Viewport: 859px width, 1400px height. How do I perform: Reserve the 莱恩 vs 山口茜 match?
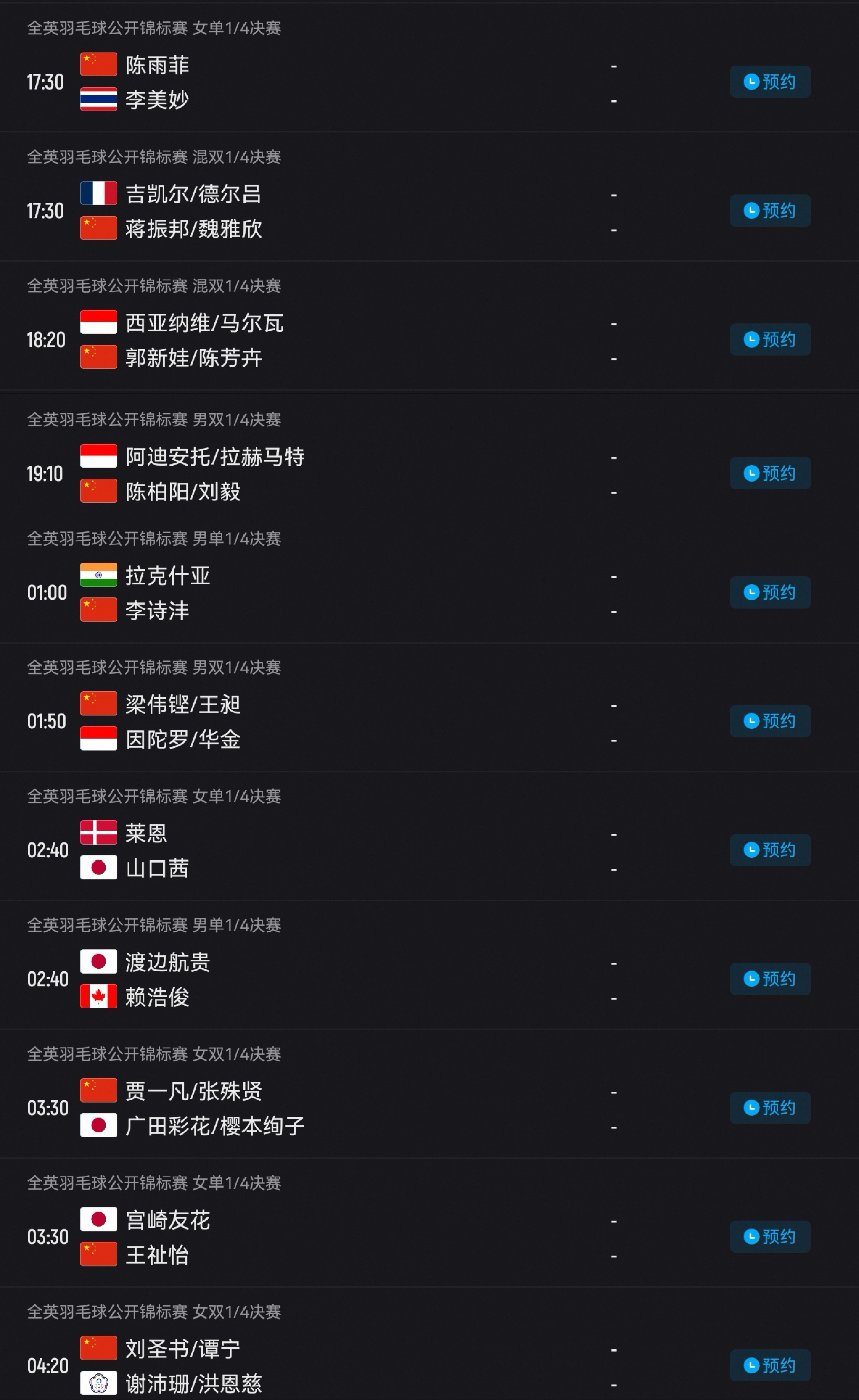click(x=770, y=850)
